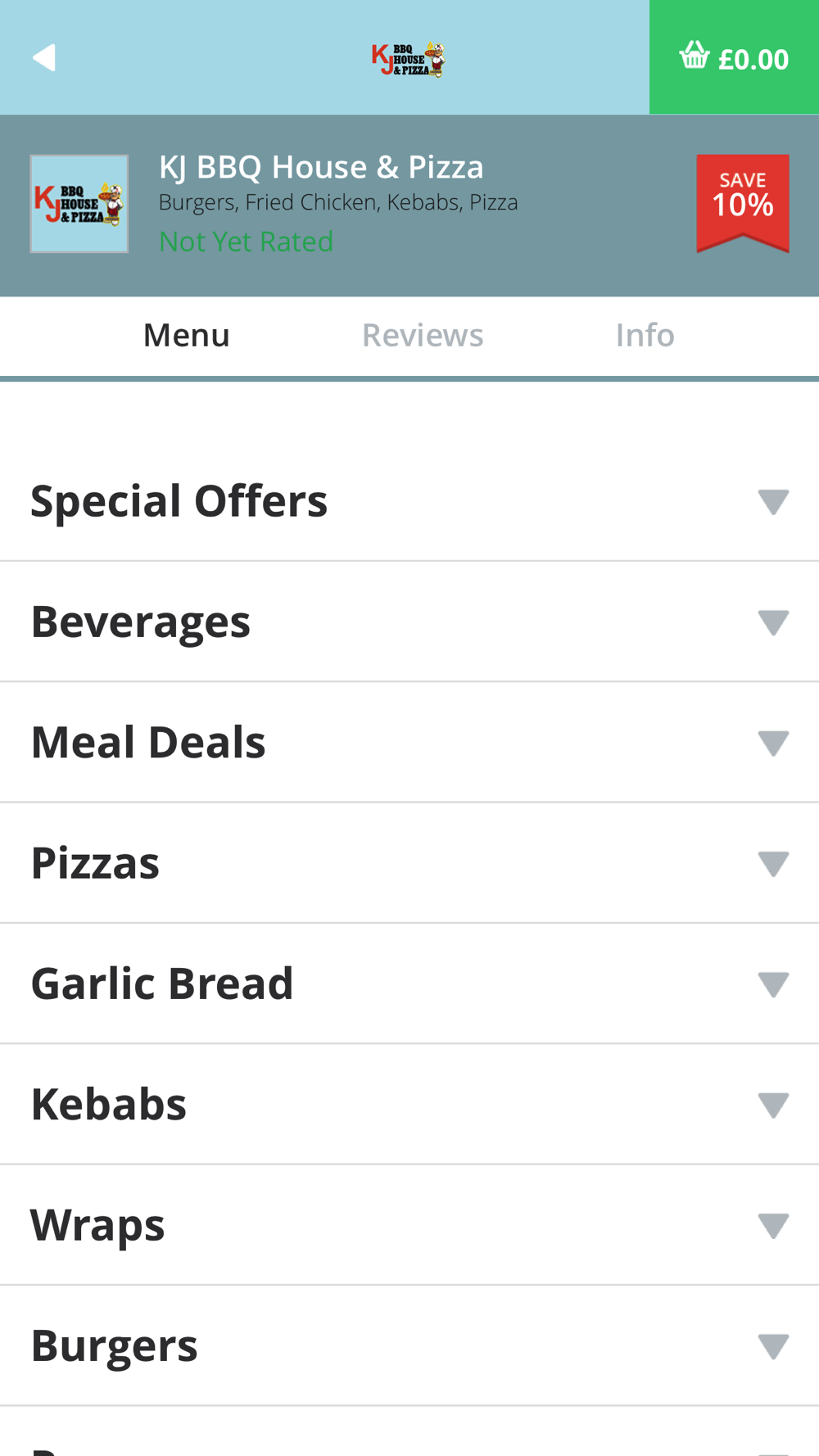The height and width of the screenshot is (1456, 819).
Task: Expand the Special Offers section
Action: [x=409, y=501]
